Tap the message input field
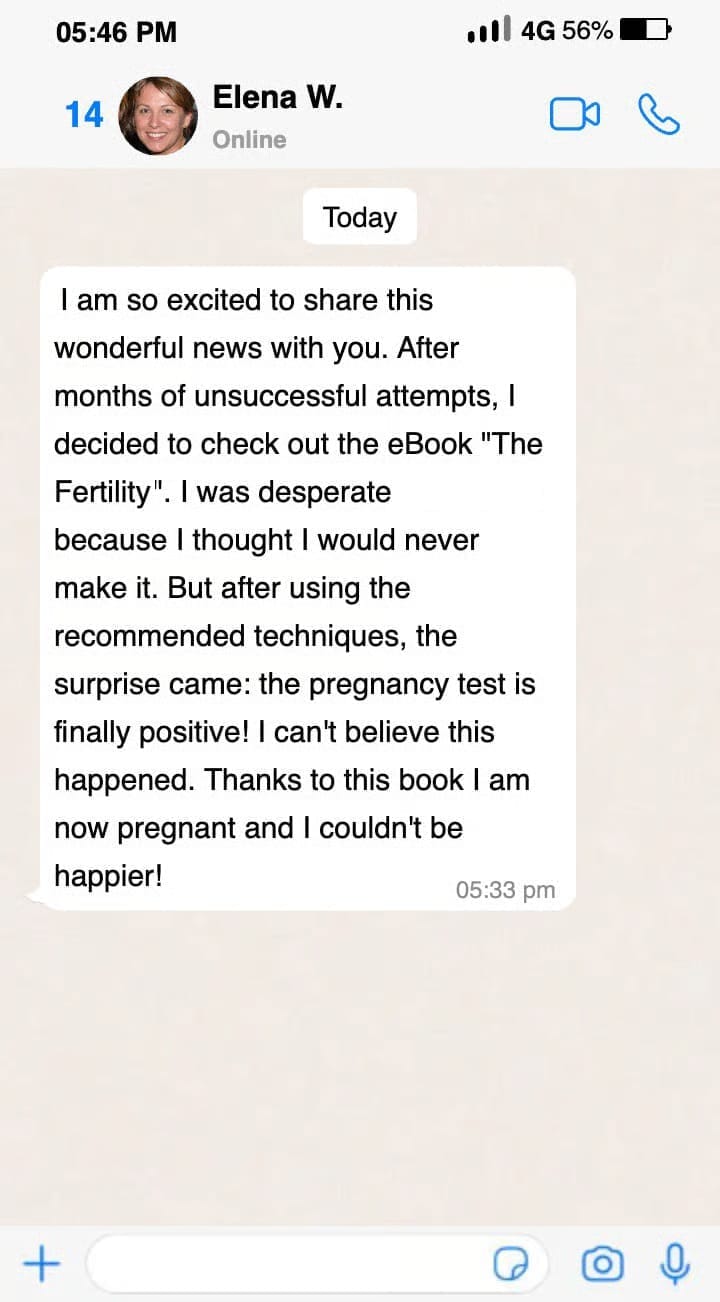The image size is (720, 1302). tap(290, 1264)
